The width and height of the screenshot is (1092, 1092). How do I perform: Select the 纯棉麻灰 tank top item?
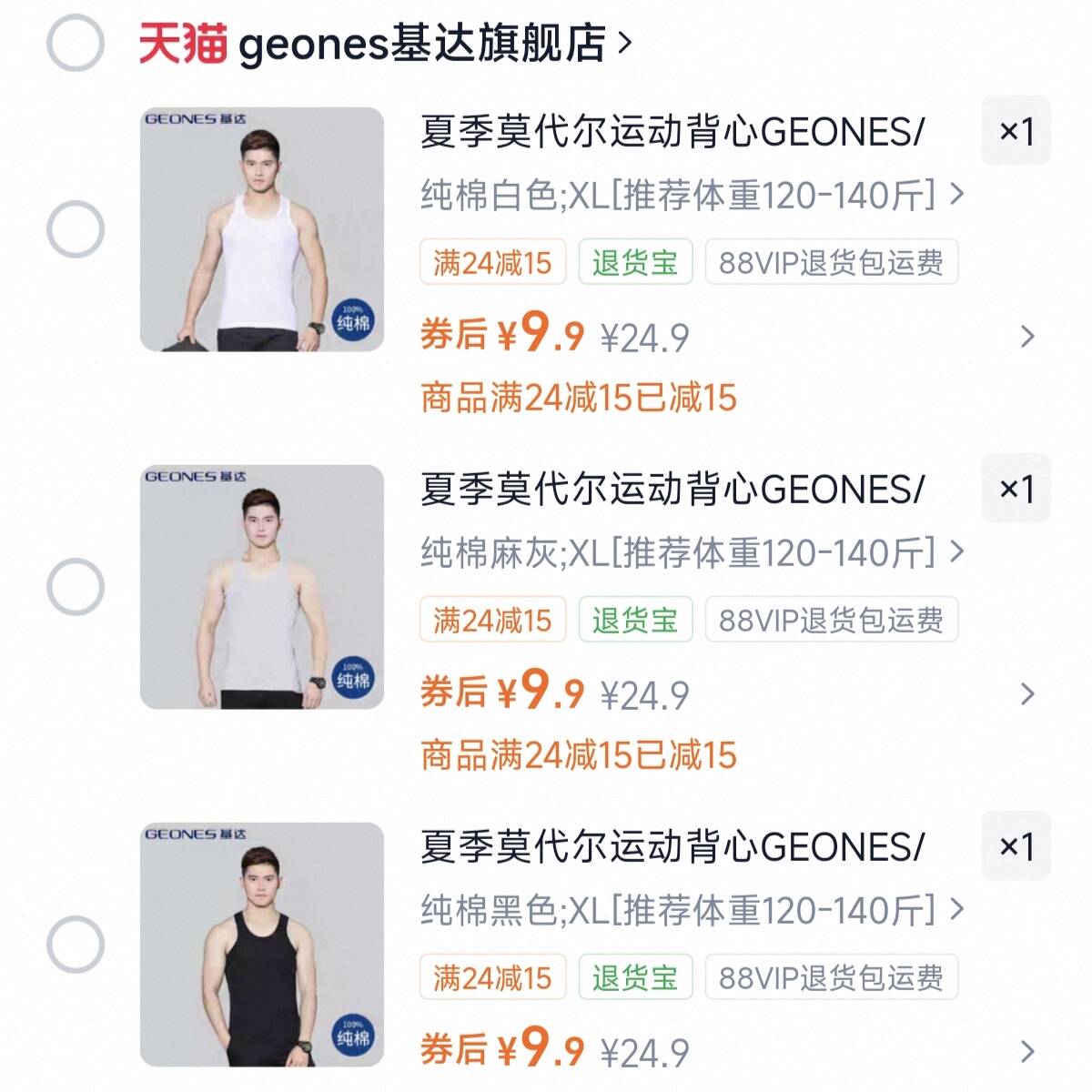[76, 587]
